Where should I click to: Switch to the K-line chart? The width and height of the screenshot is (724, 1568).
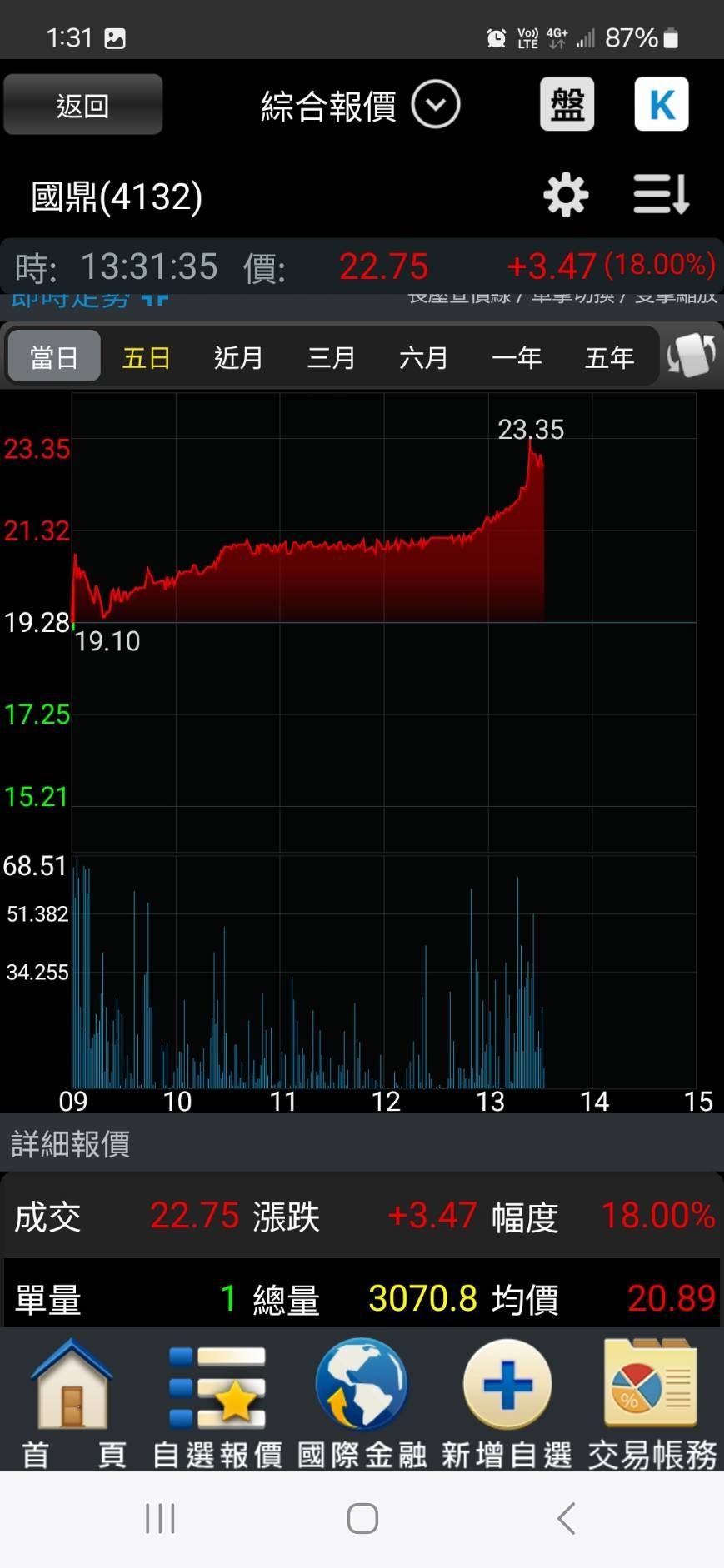click(662, 105)
